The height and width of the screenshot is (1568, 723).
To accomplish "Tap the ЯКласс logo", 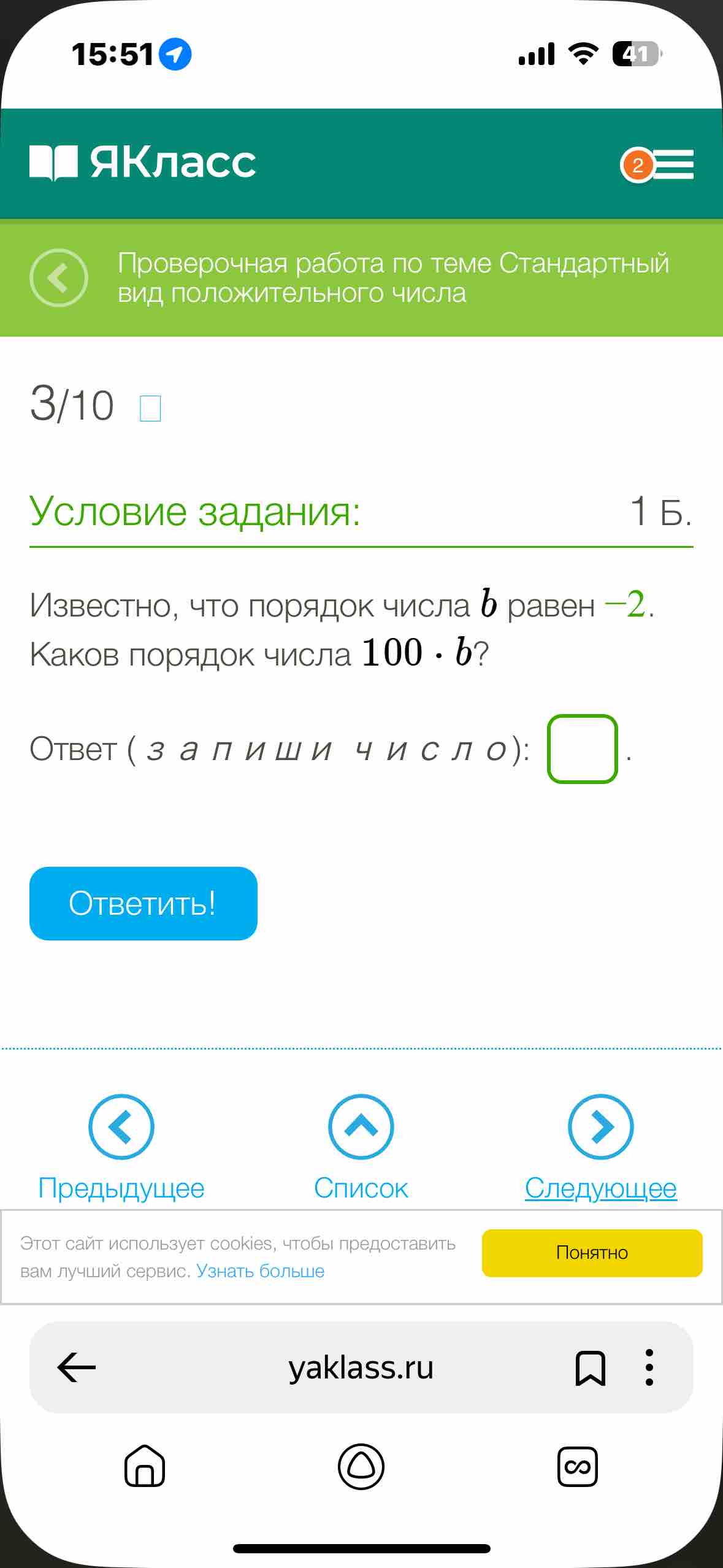I will (142, 163).
